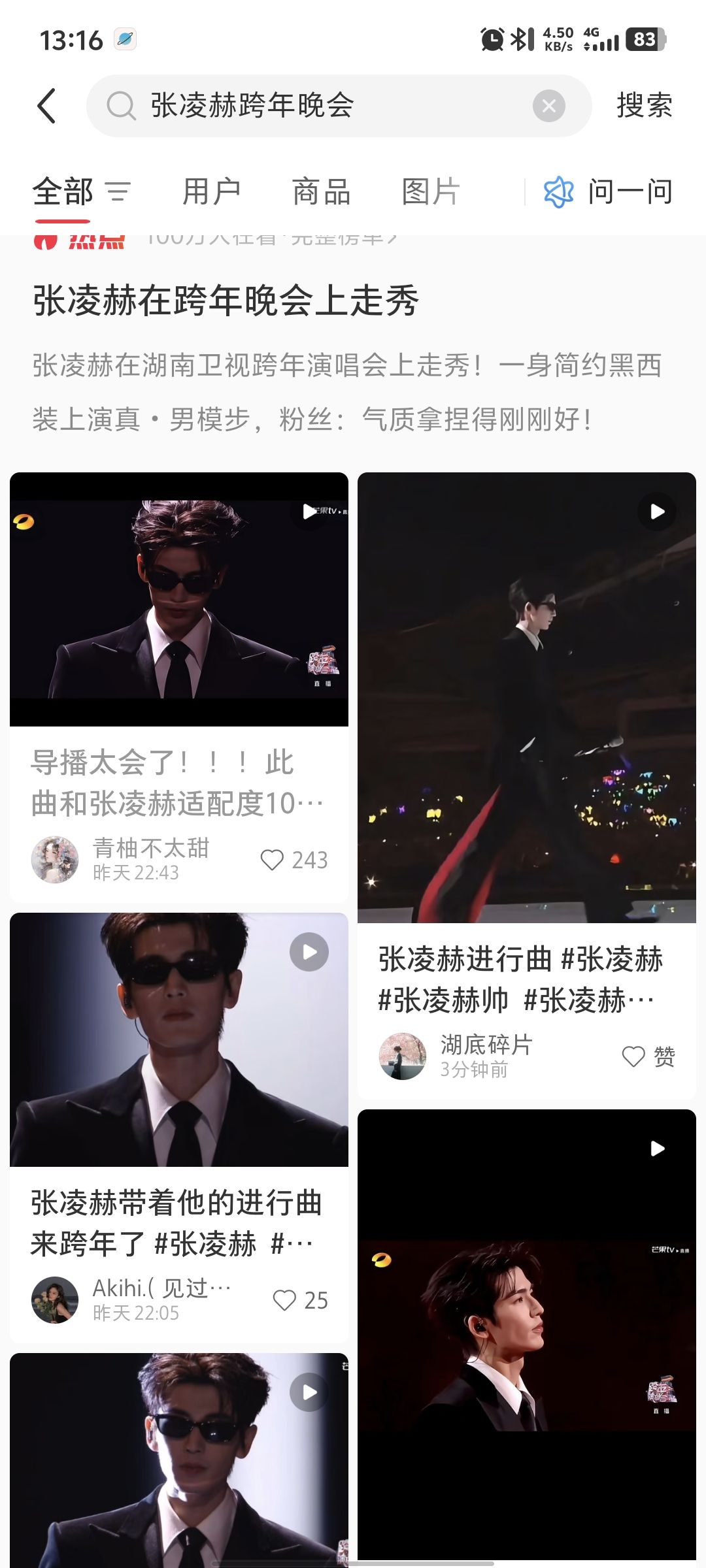706x1568 pixels.
Task: Like the post by 青柚不太甜
Action: 273,860
